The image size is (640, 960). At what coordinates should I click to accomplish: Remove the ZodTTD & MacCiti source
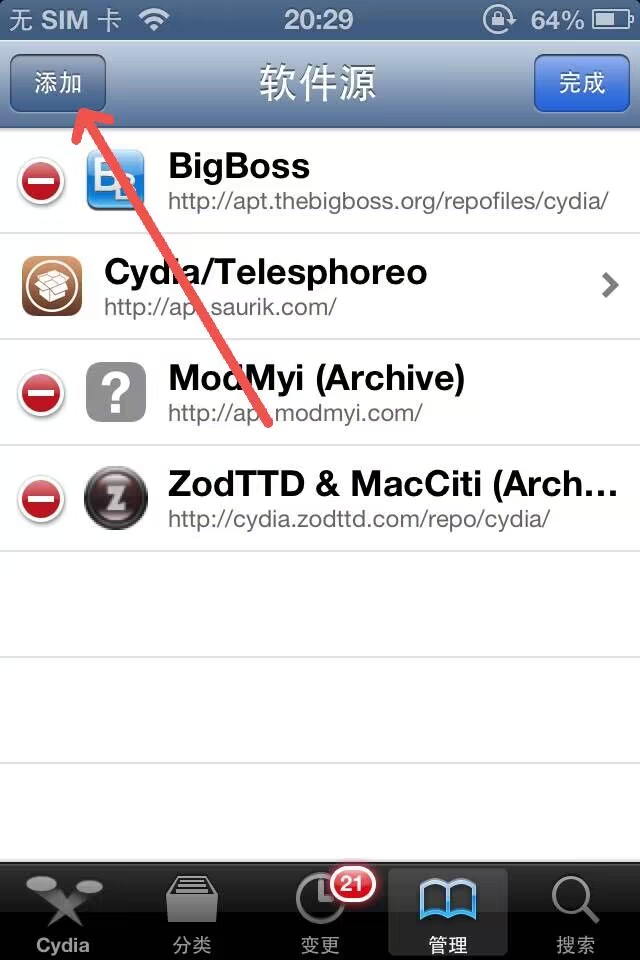pyautogui.click(x=41, y=499)
